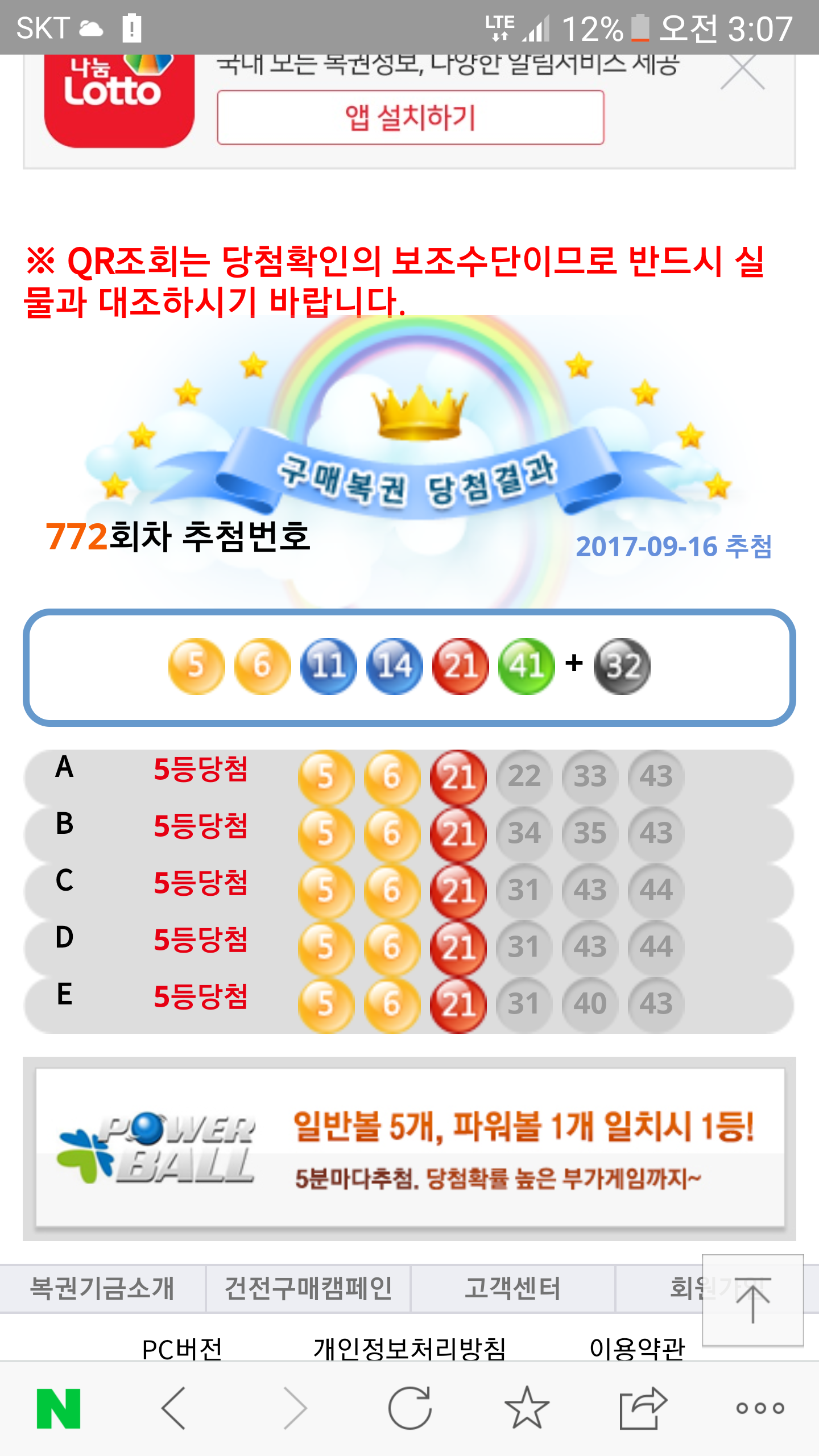Open the browser's more options menu
The image size is (819, 1456).
click(760, 1408)
